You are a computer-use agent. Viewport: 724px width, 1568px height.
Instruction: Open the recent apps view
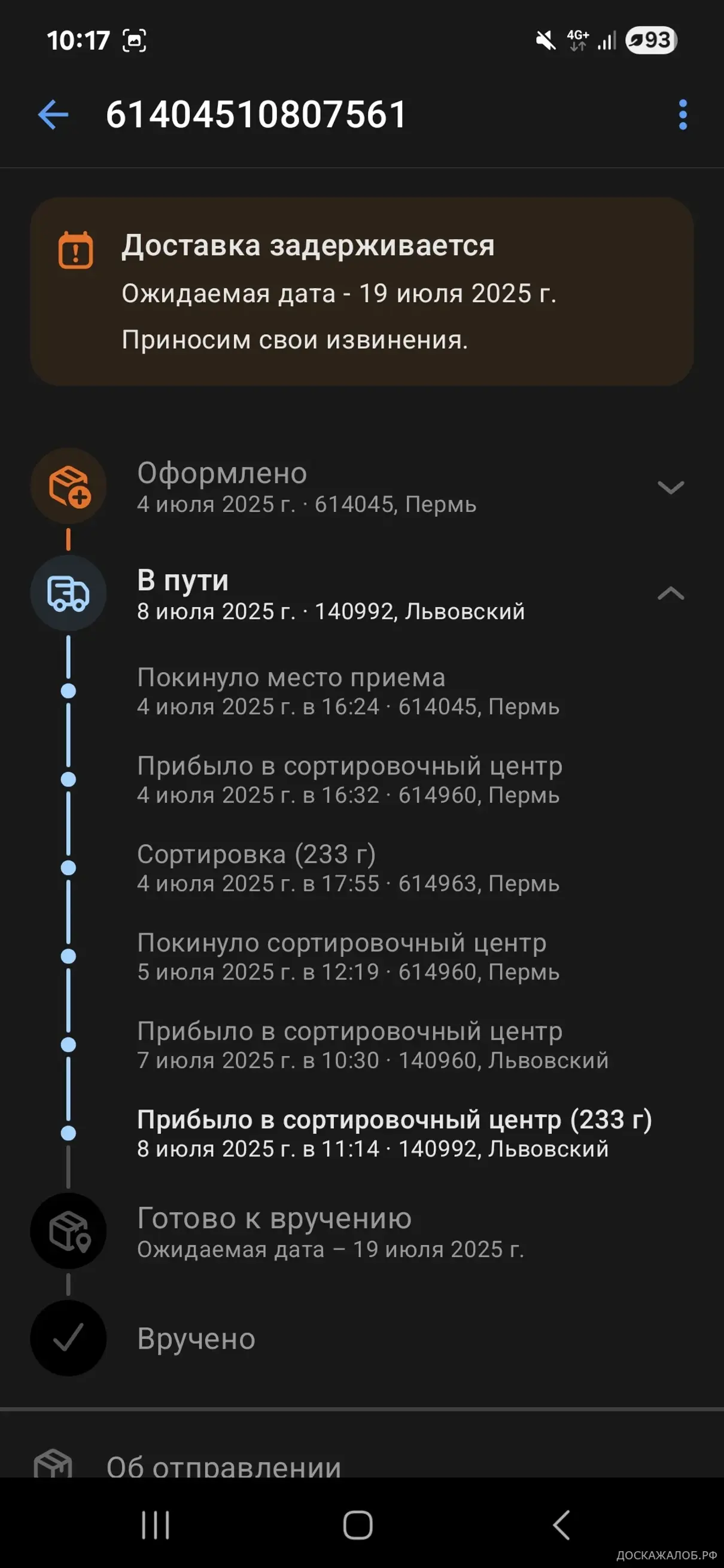click(156, 1525)
